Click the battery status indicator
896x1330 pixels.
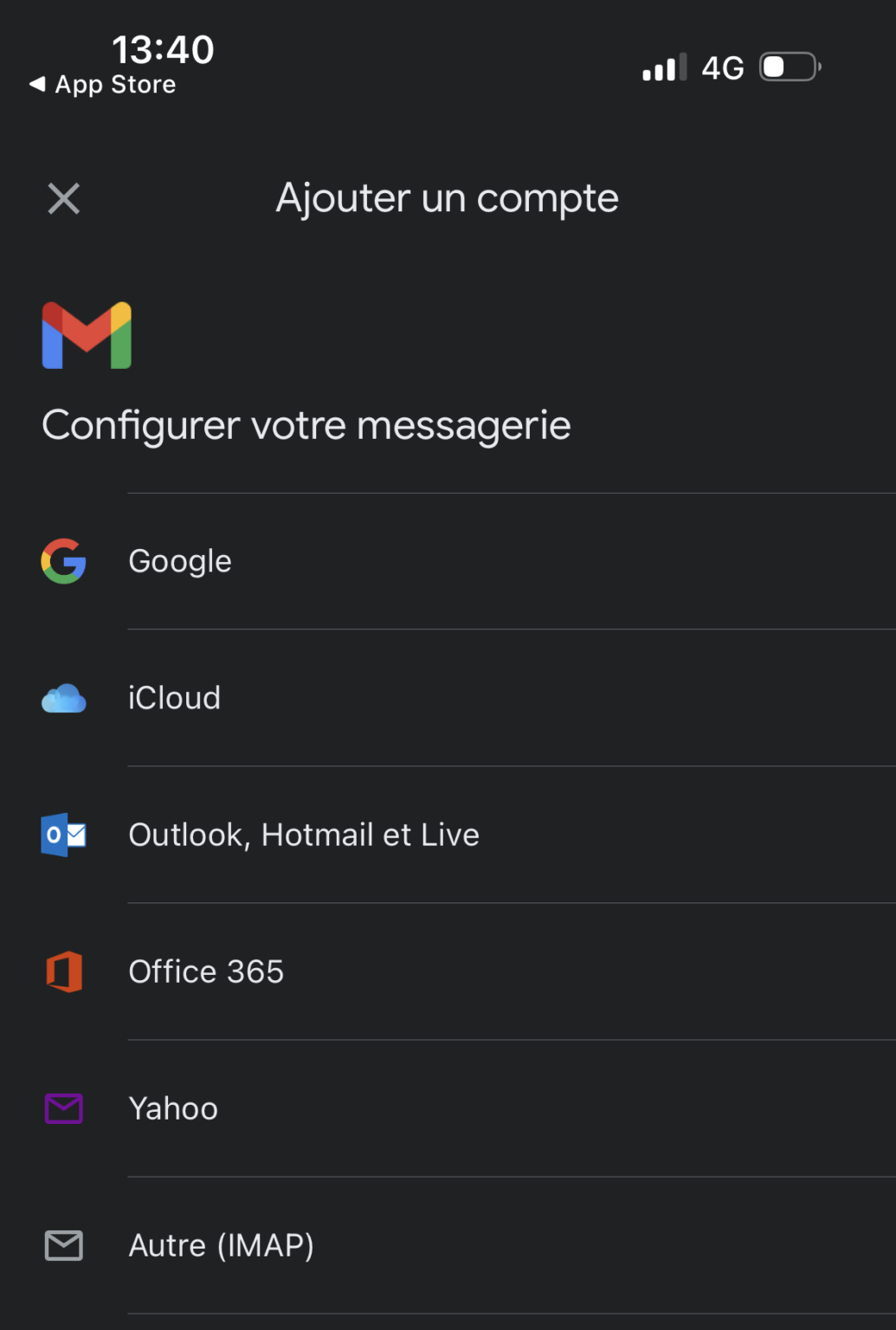click(786, 67)
